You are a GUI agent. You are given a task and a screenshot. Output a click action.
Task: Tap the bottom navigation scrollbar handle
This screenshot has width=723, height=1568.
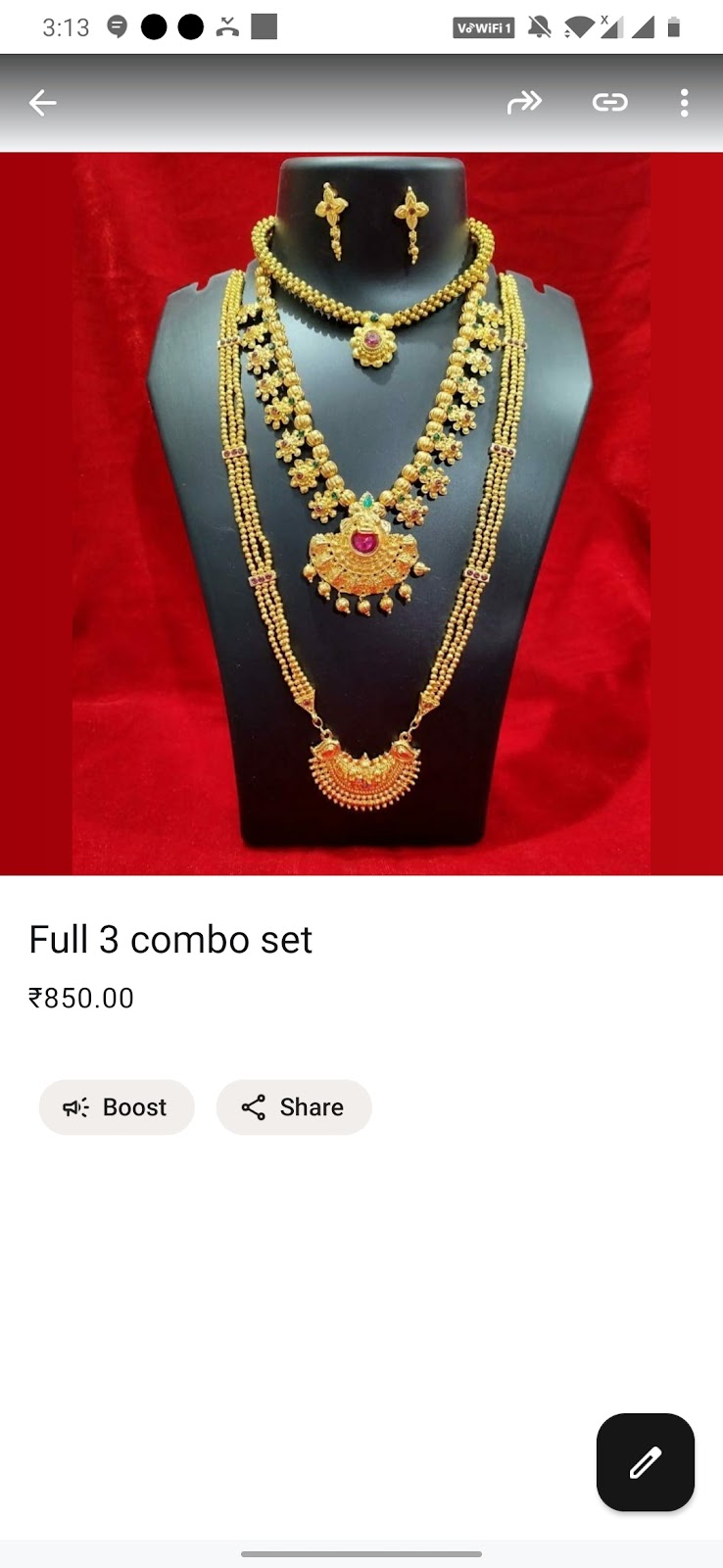(x=361, y=1553)
